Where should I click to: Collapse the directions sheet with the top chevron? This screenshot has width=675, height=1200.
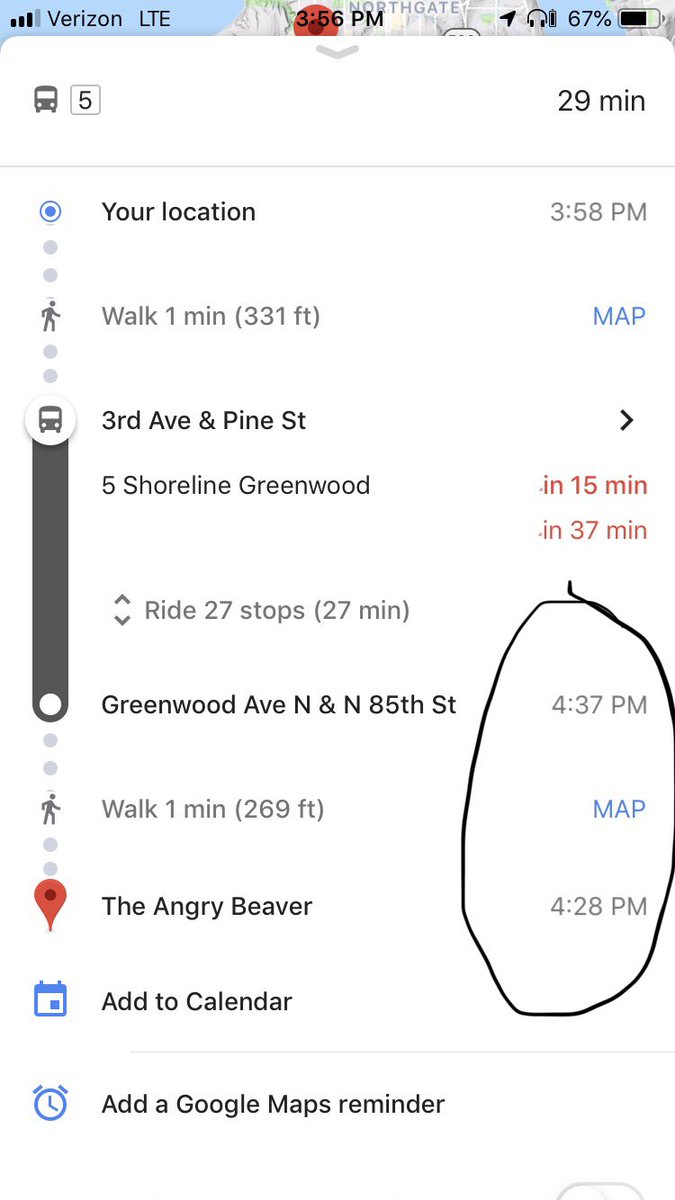(337, 52)
